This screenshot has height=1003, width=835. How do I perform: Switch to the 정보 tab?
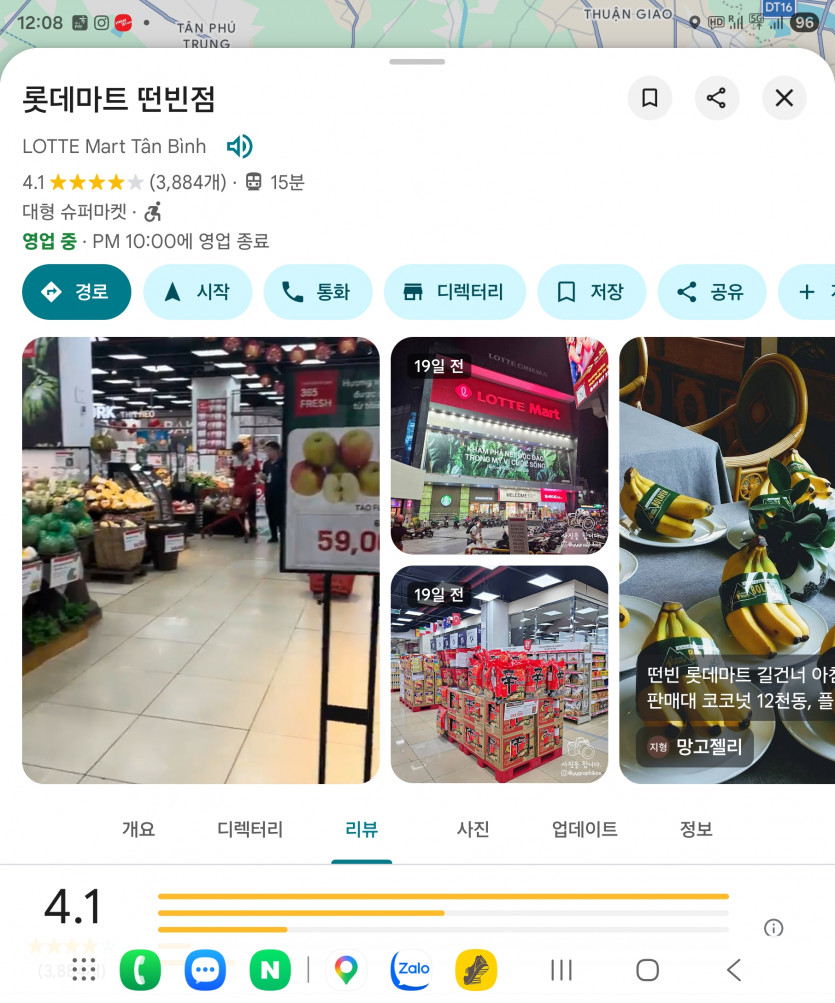[x=696, y=829]
